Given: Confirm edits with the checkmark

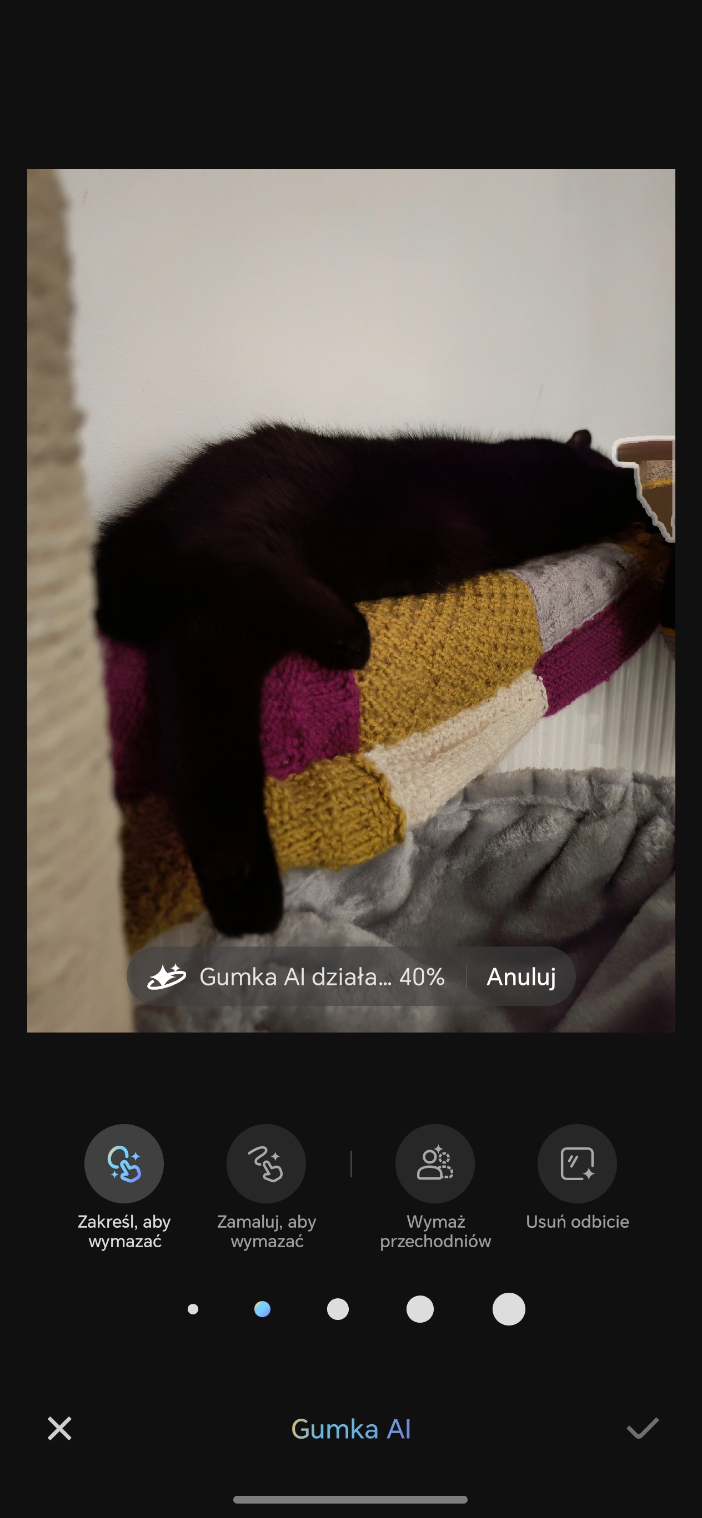Looking at the screenshot, I should [642, 1429].
